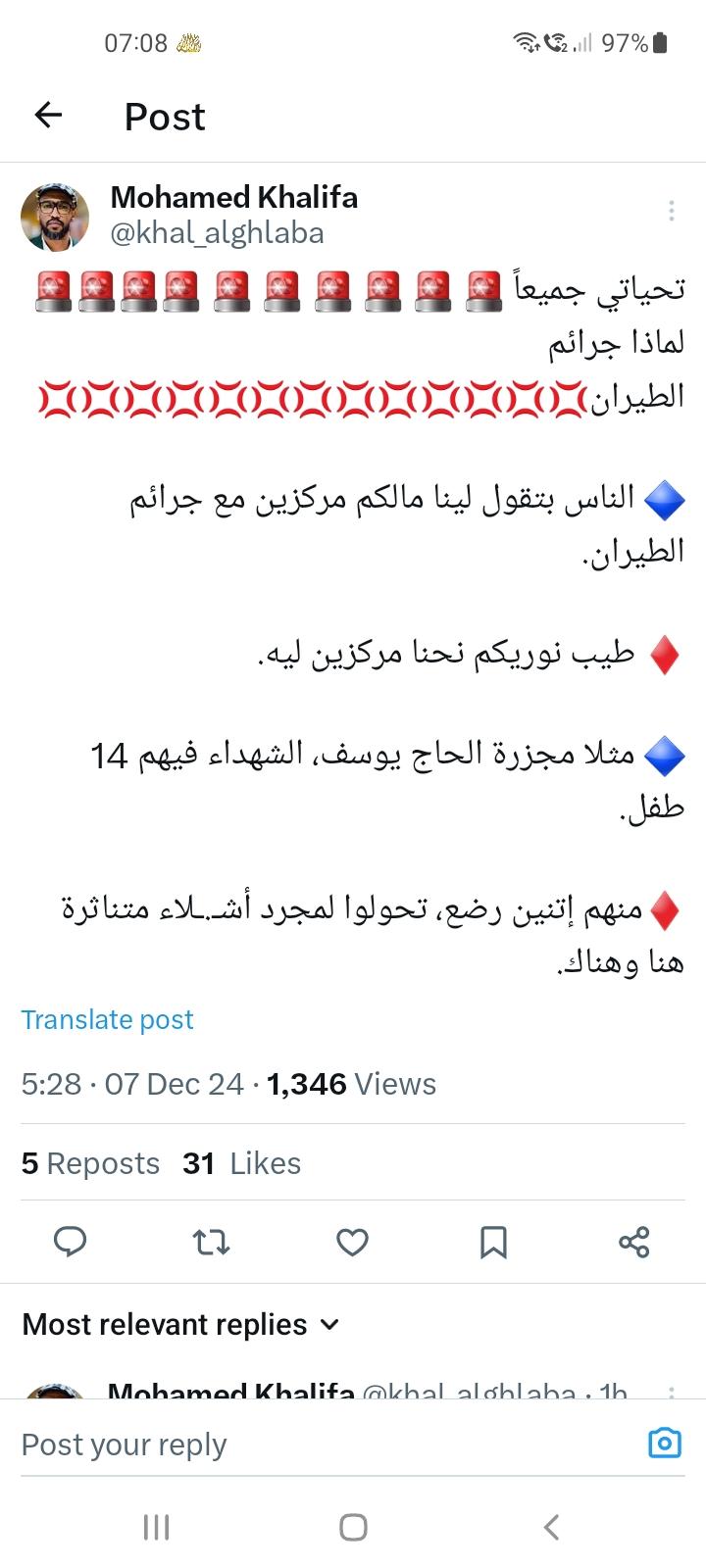
Task: Like this post with heart icon
Action: point(352,1242)
